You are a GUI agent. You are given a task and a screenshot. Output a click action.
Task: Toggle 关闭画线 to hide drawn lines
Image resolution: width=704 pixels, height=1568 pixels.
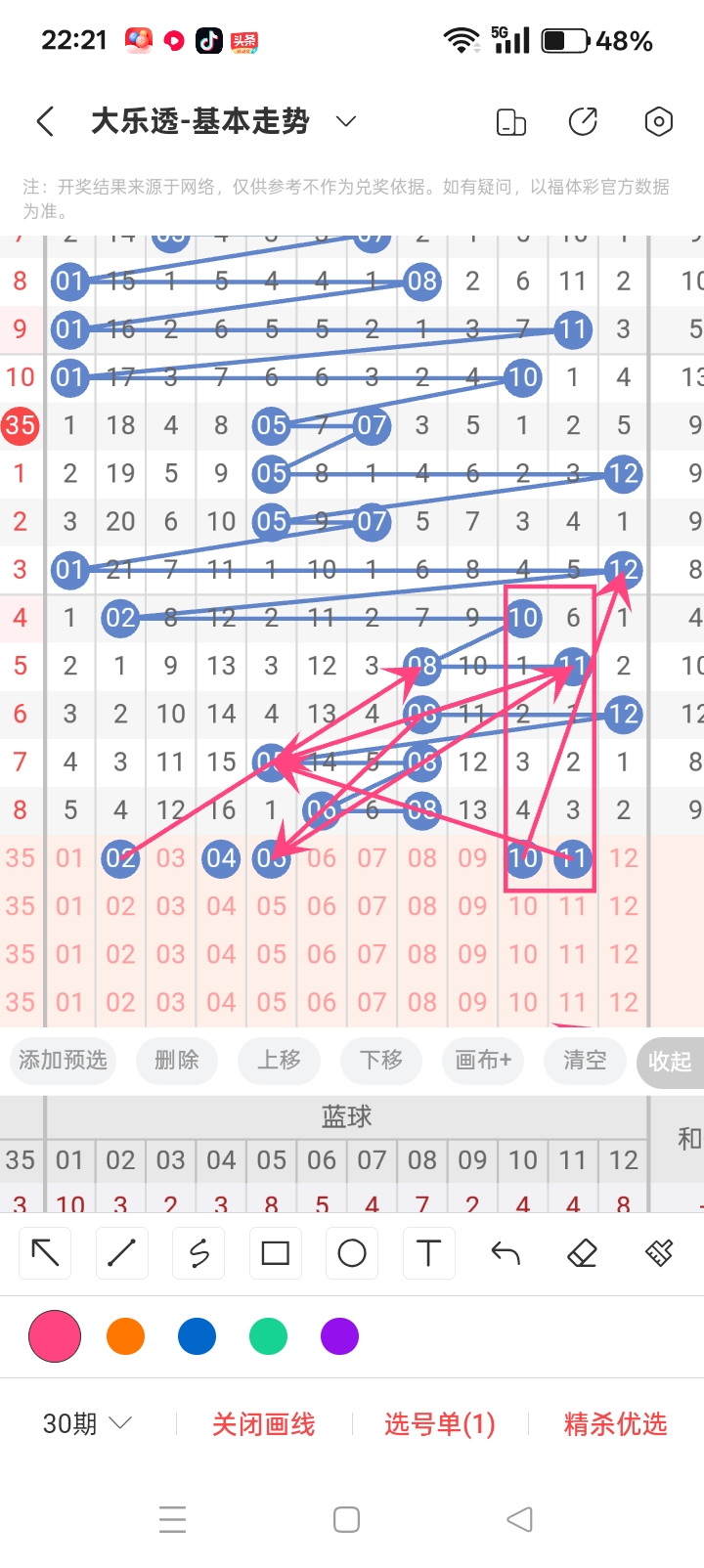[262, 1423]
